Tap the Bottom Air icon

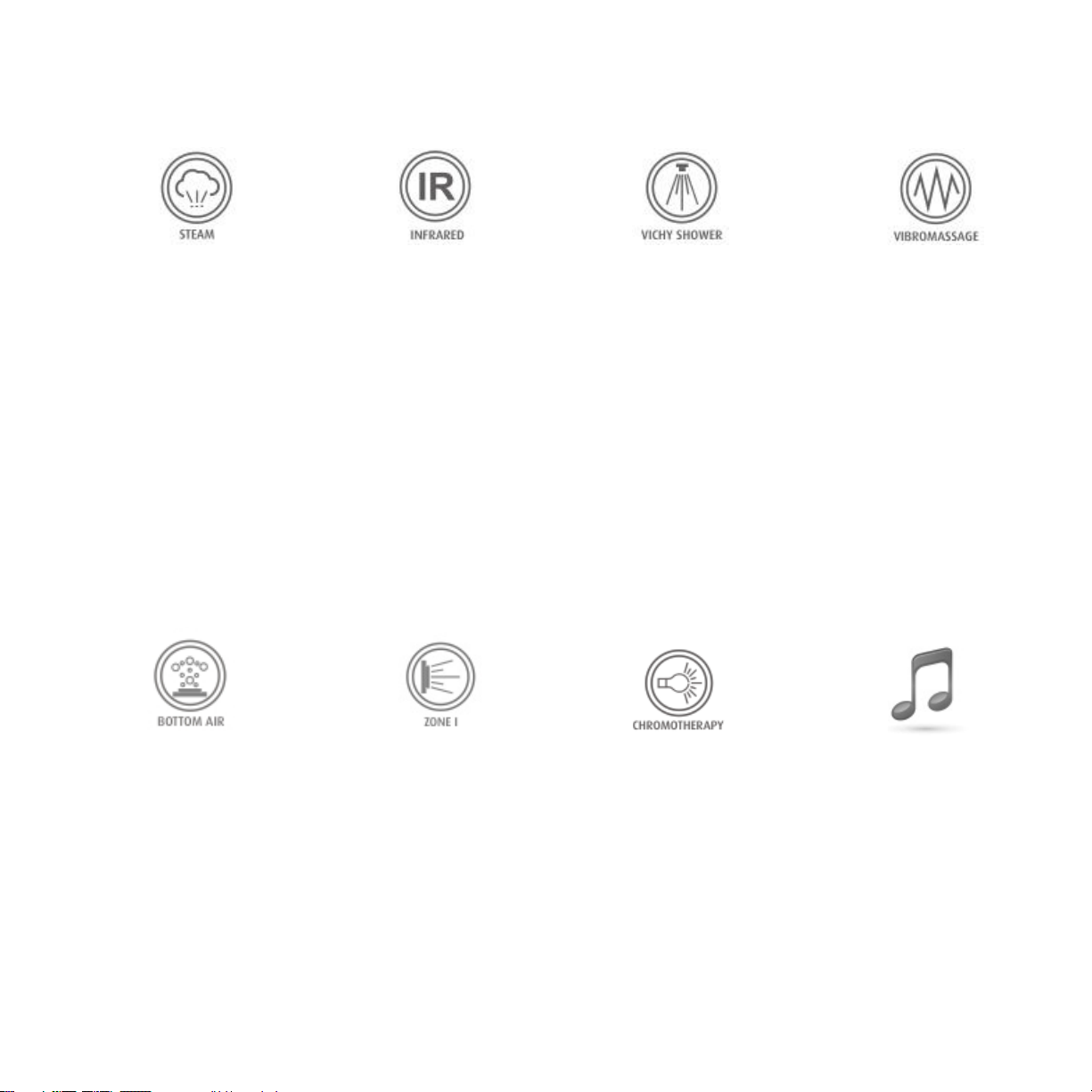190,676
